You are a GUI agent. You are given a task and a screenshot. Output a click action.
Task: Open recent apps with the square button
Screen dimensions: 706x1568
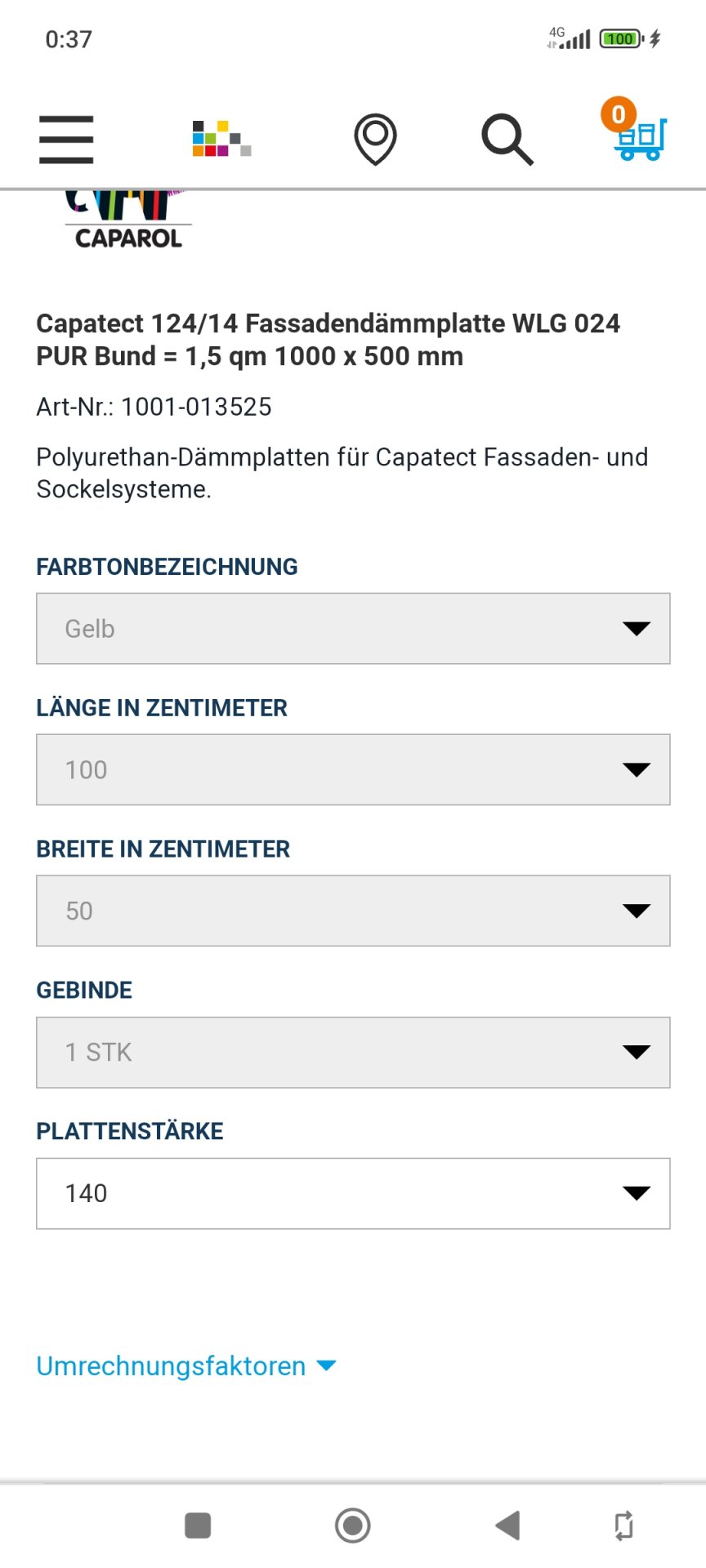tap(198, 1526)
